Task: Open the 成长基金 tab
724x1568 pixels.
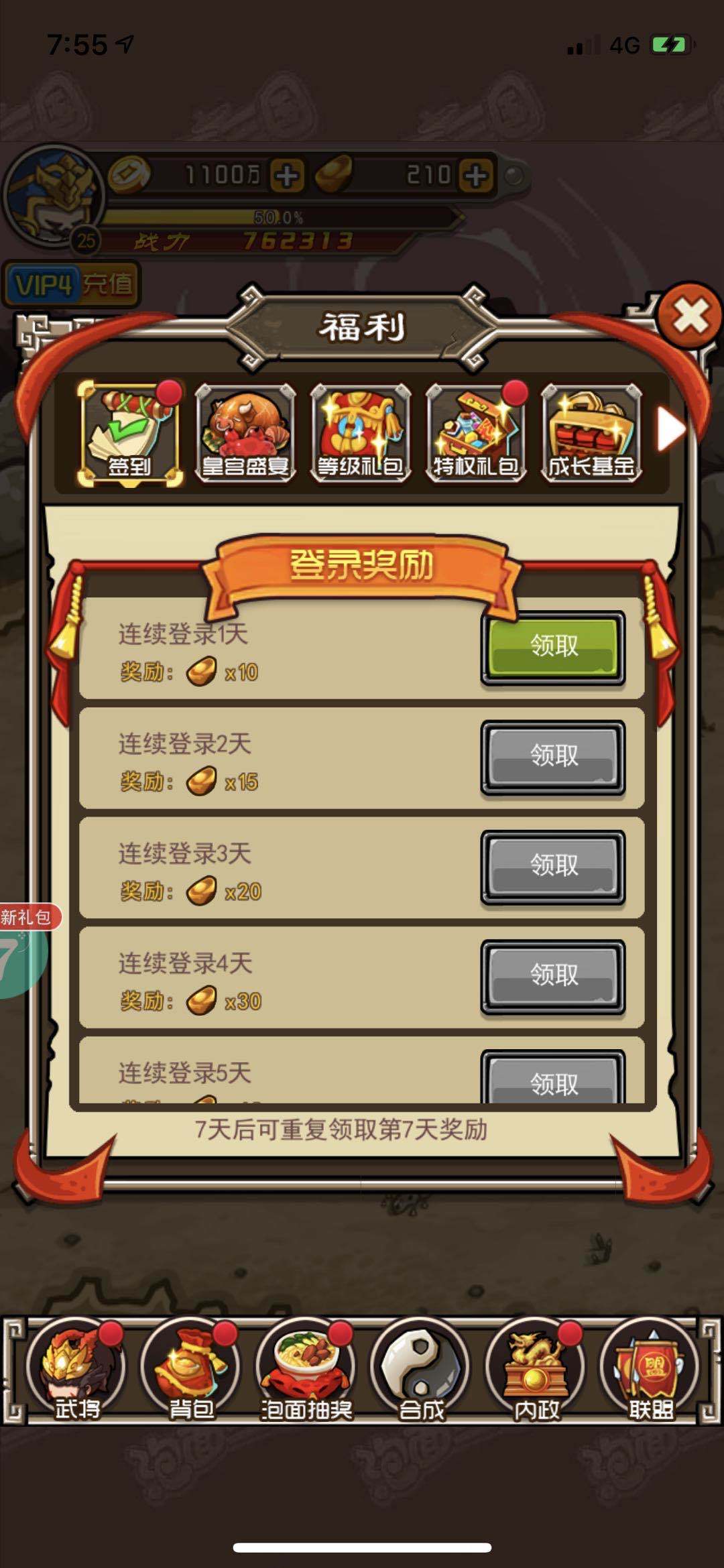Action: coord(591,434)
